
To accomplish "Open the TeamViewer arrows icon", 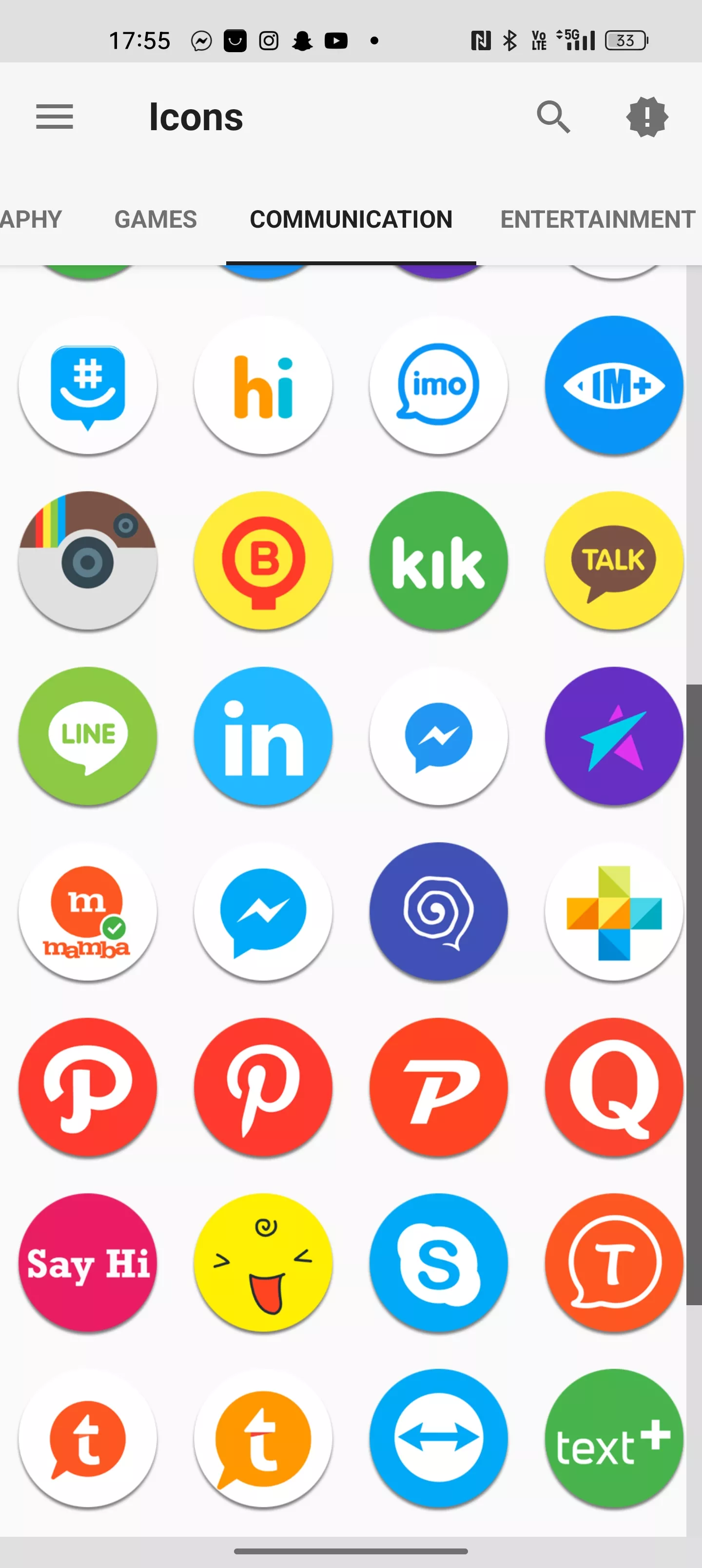I will 438,1438.
